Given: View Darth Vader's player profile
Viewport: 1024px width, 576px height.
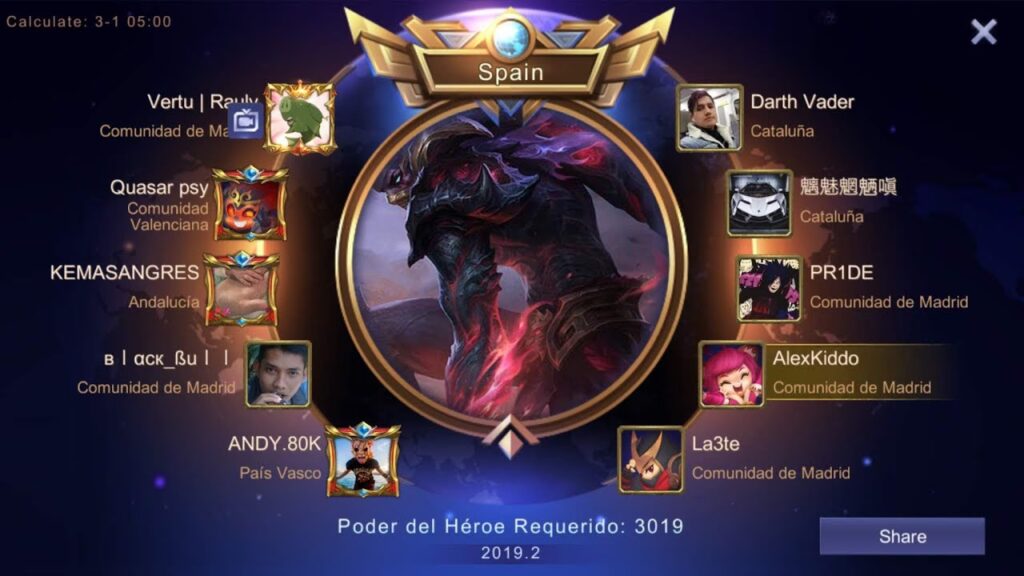Looking at the screenshot, I should [709, 117].
